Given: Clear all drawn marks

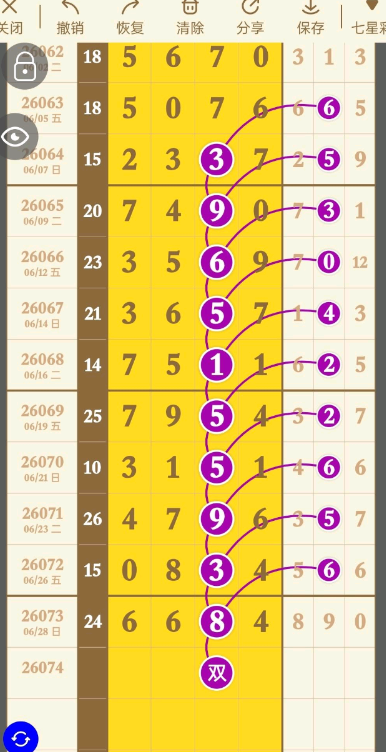Looking at the screenshot, I should click(190, 17).
